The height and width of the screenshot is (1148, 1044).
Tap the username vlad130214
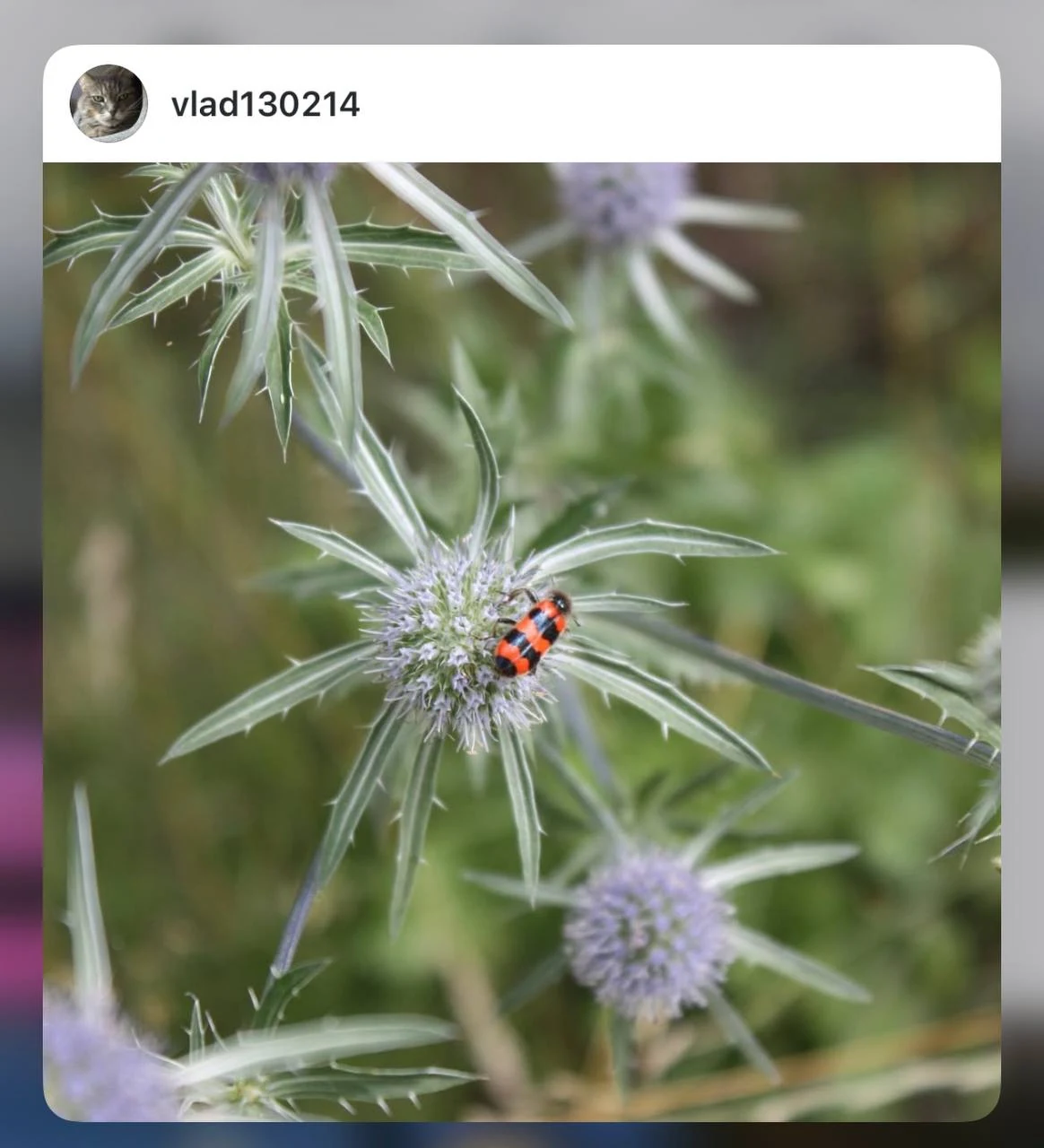click(x=265, y=104)
